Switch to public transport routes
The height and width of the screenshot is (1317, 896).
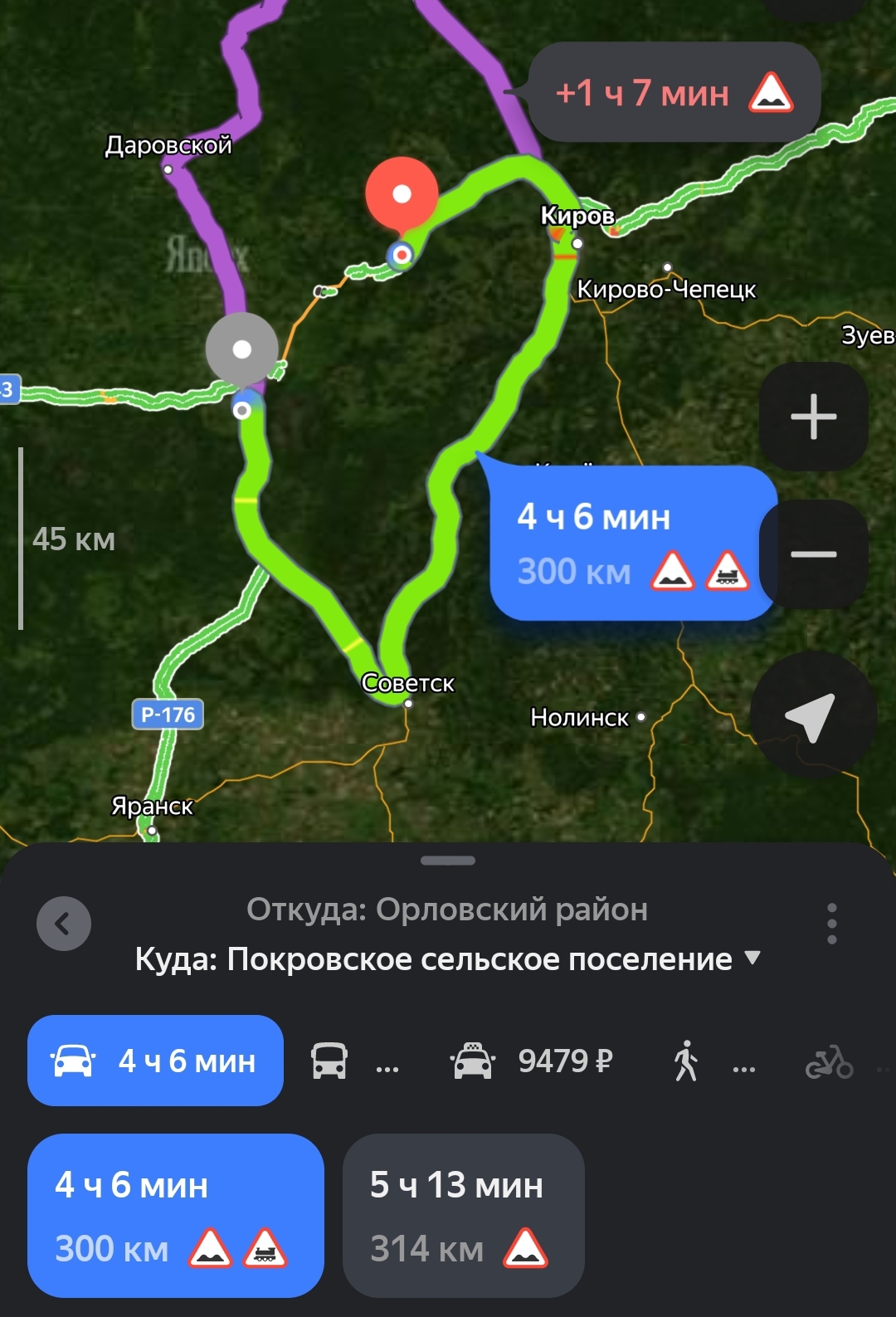click(353, 1061)
